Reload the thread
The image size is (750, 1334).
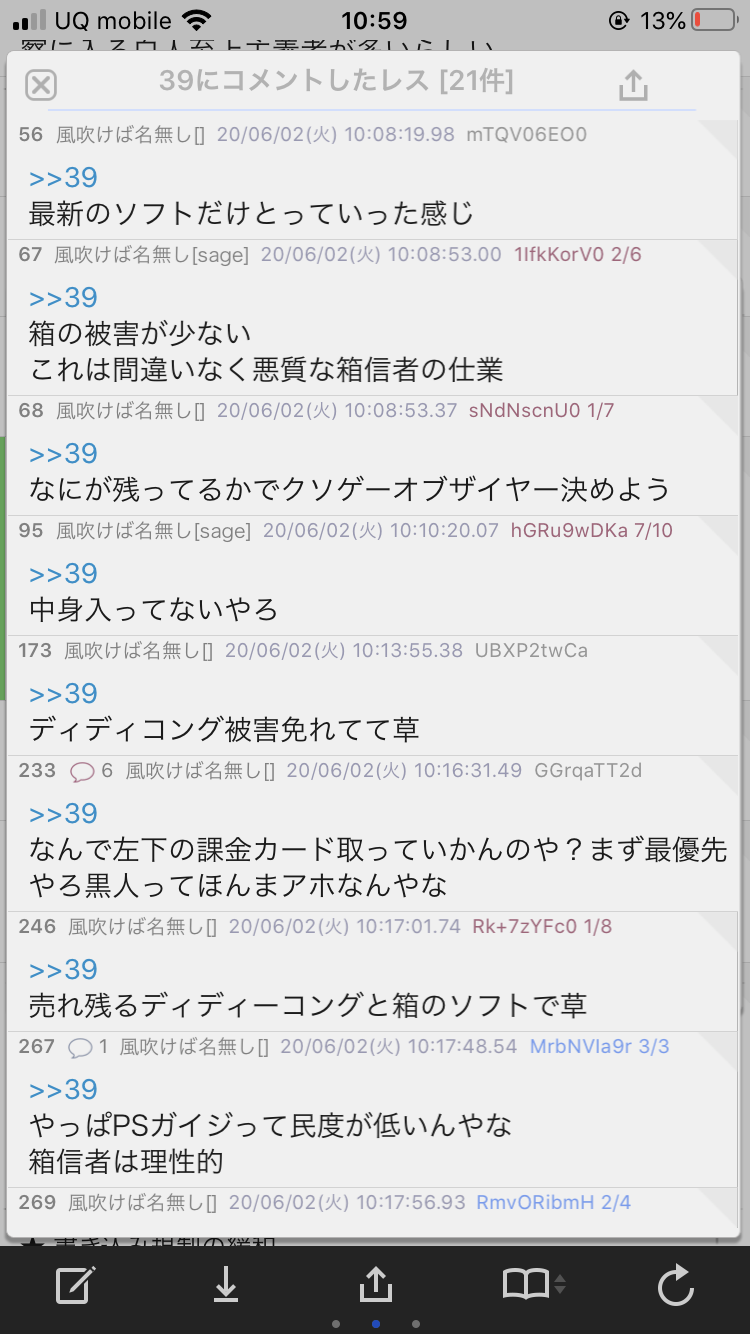[676, 1284]
